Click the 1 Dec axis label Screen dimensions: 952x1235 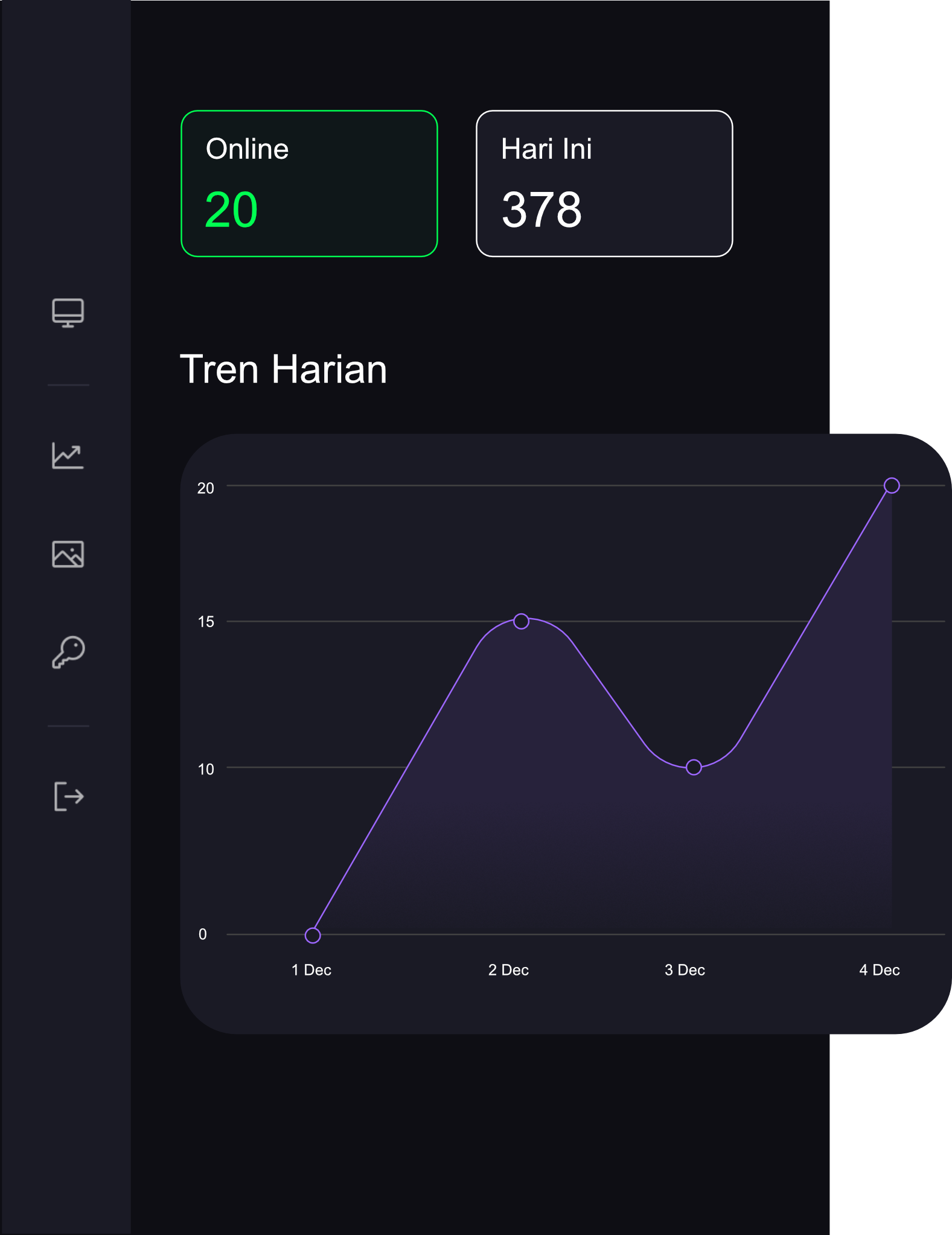pyautogui.click(x=311, y=970)
